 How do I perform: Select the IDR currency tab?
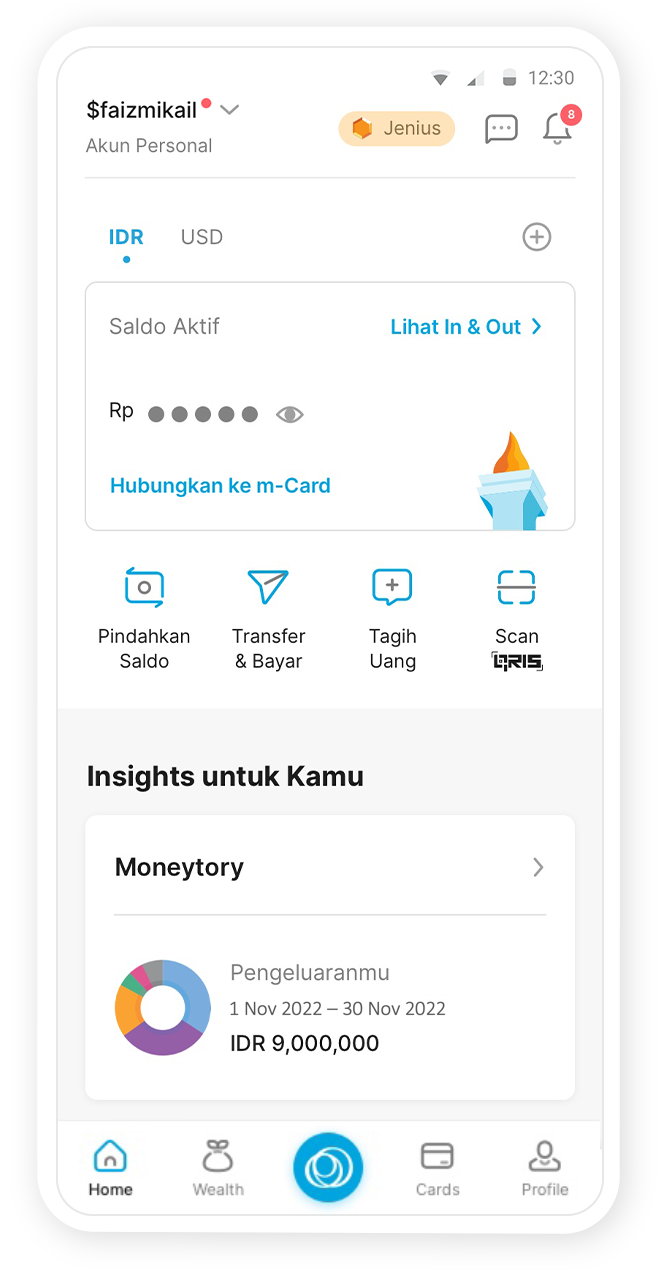coord(126,237)
